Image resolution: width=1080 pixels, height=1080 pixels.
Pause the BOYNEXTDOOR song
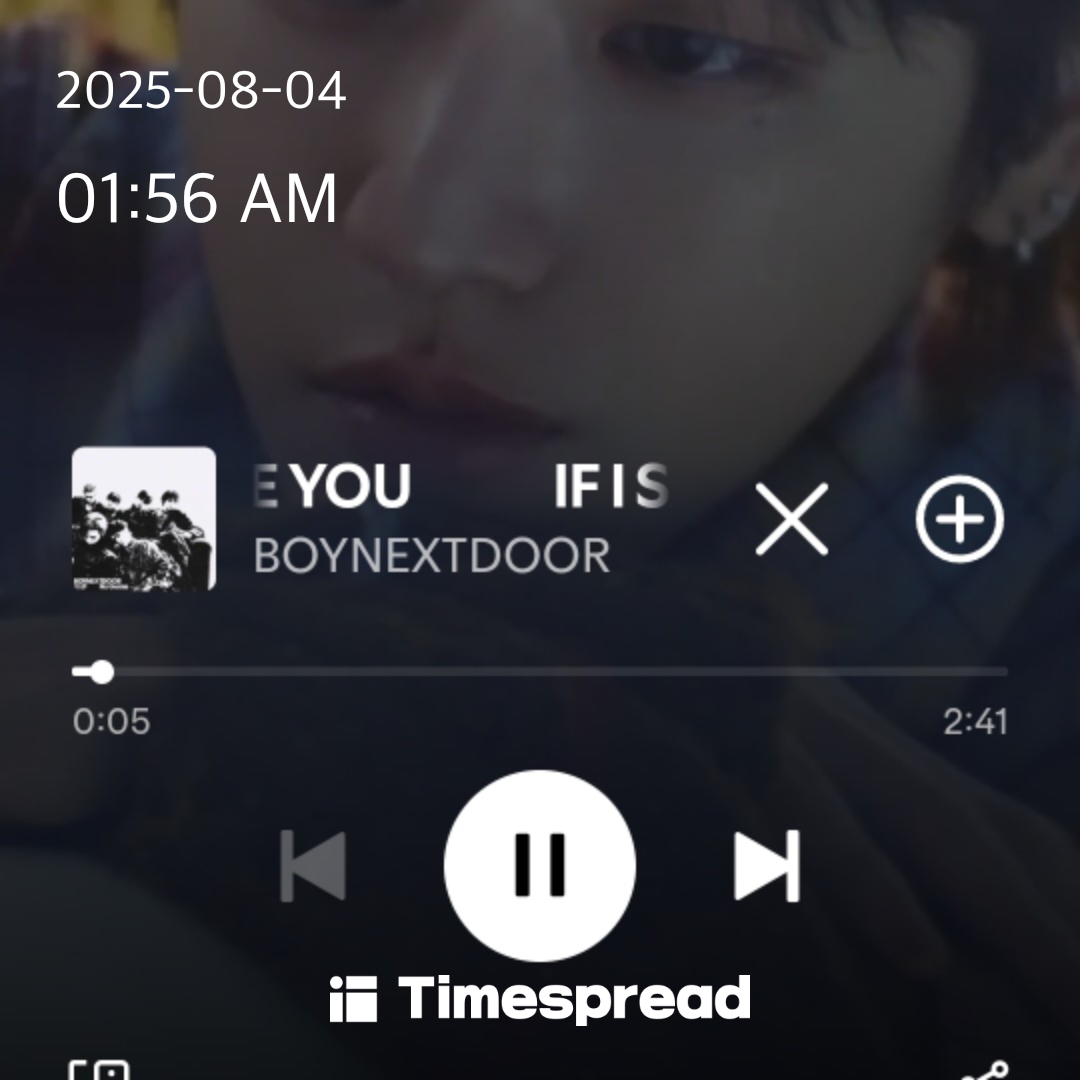(x=540, y=866)
